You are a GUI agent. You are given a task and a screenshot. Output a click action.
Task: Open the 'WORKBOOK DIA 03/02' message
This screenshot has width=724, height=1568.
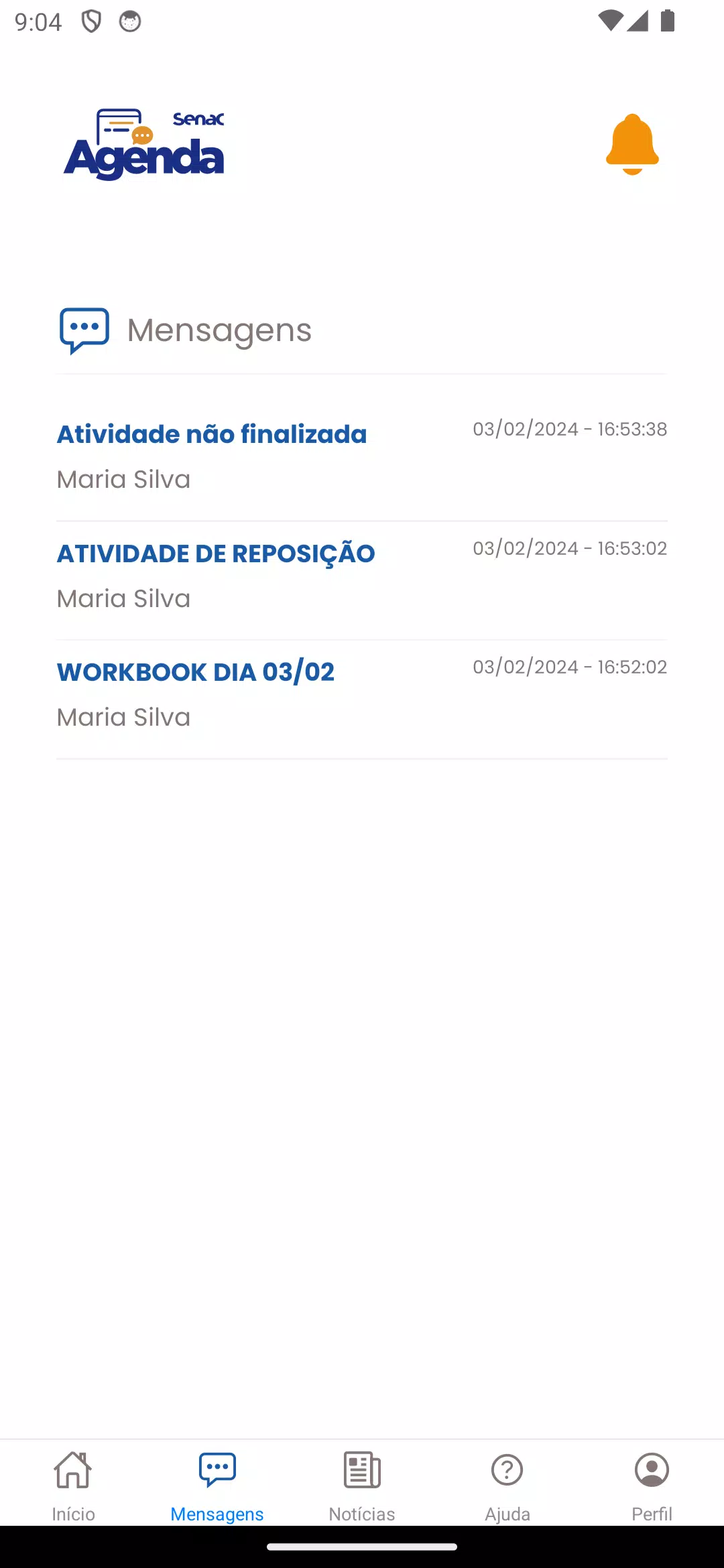coord(362,694)
